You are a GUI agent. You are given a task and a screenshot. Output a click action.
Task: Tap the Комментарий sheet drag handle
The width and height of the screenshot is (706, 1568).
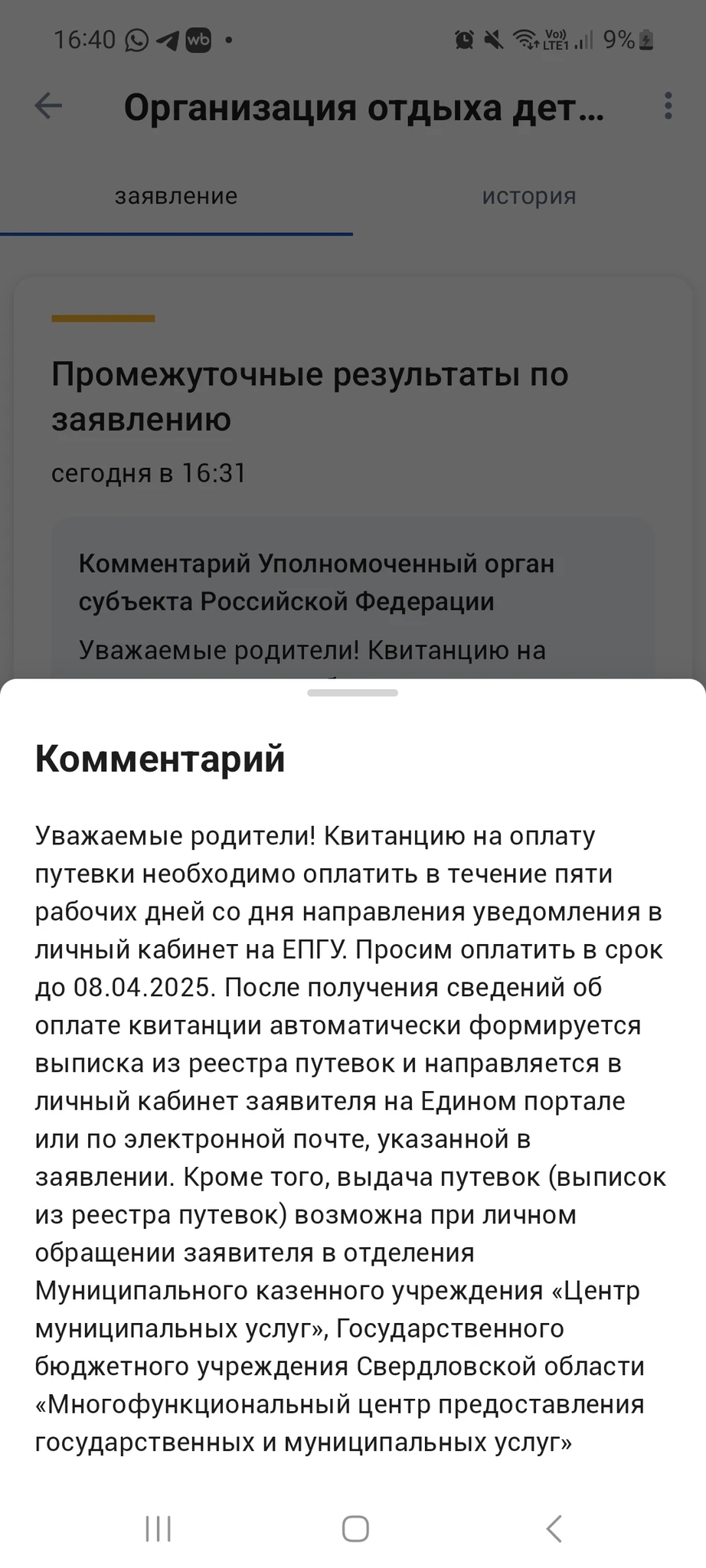point(352,693)
